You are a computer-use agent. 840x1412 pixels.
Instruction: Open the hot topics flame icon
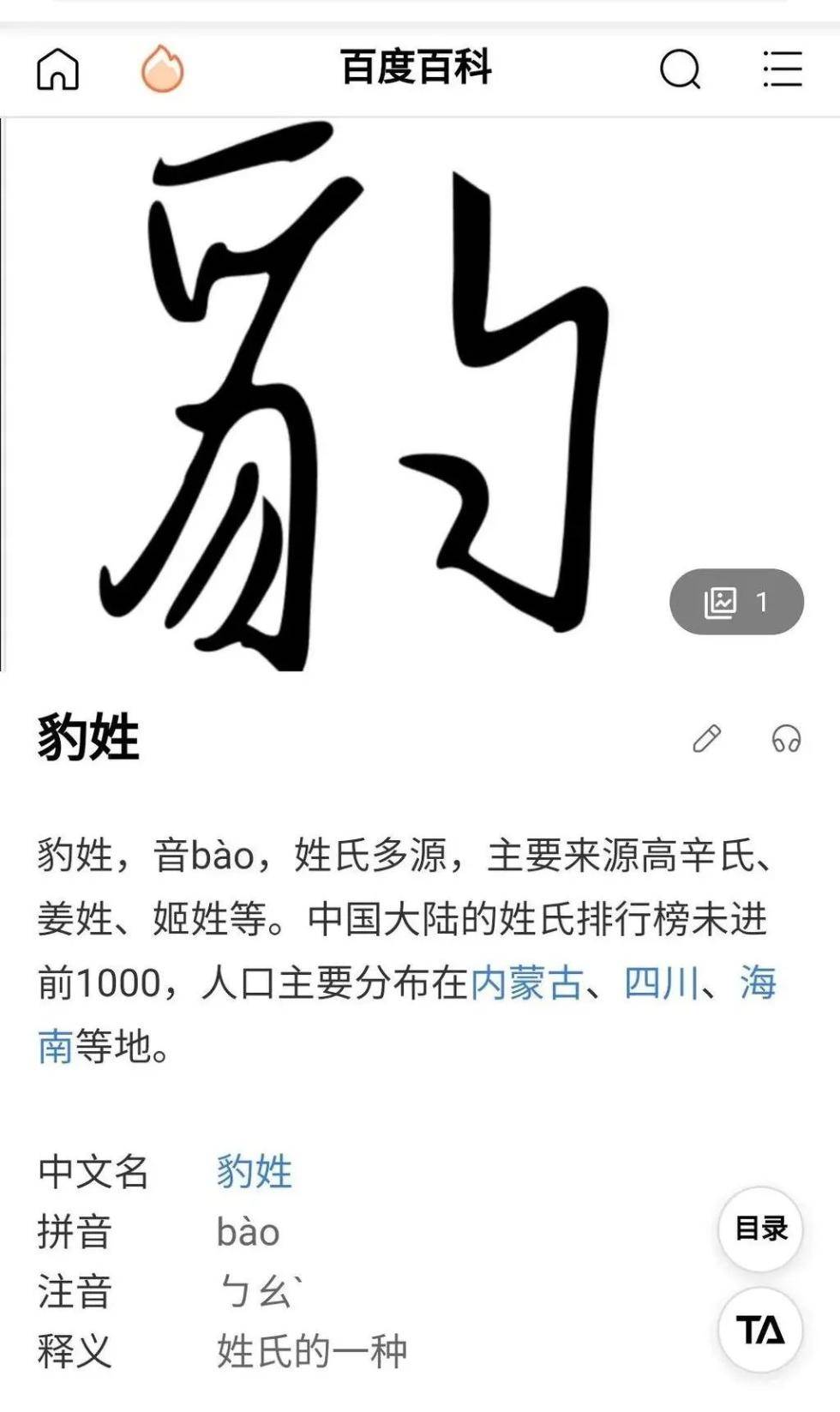pos(162,69)
